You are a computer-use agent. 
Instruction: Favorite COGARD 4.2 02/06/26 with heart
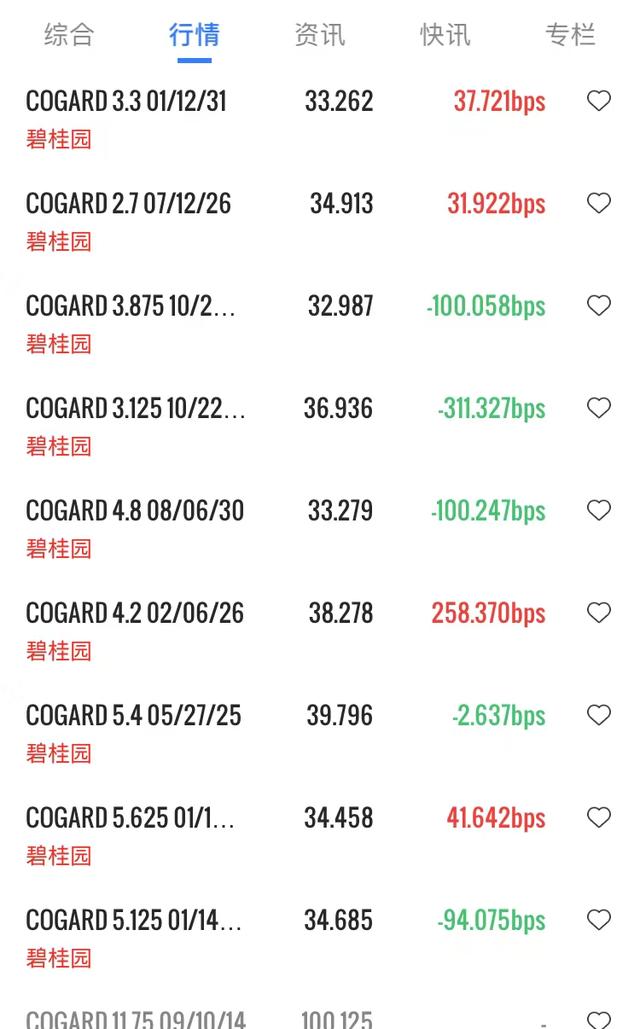point(599,612)
